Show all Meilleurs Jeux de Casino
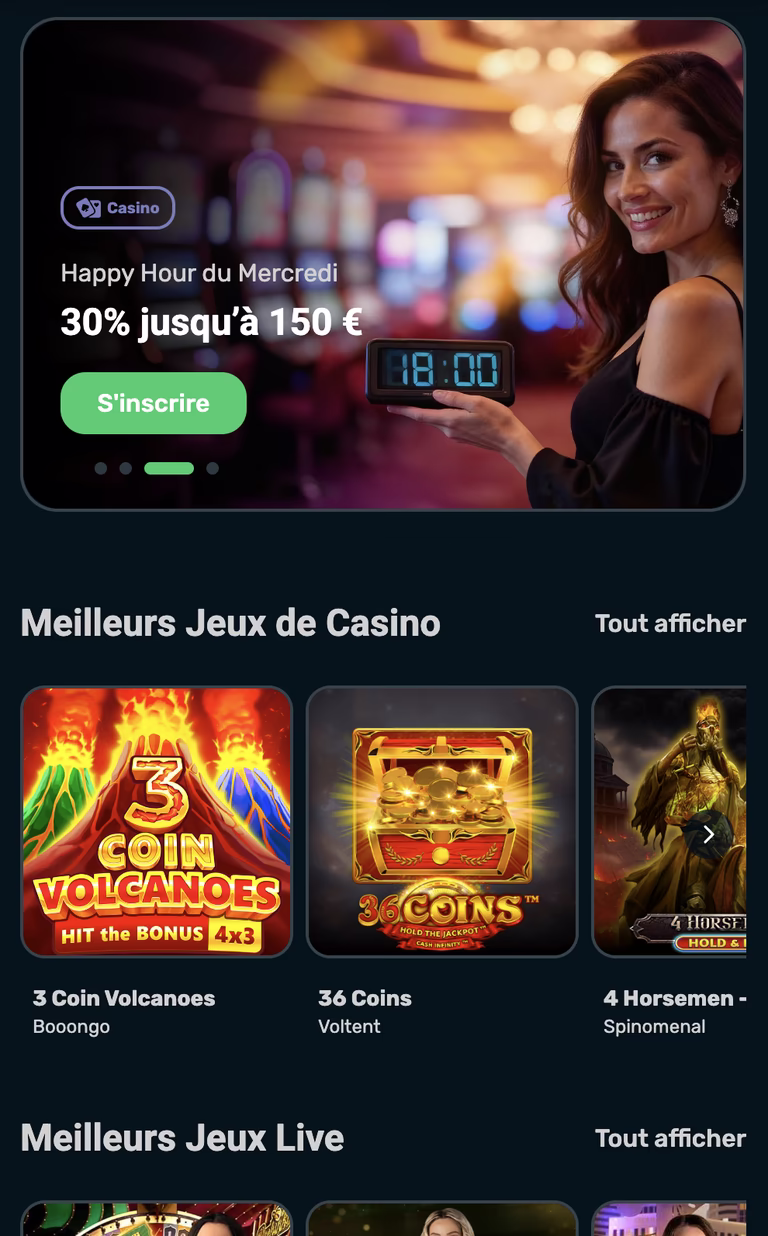The height and width of the screenshot is (1236, 768). 670,623
